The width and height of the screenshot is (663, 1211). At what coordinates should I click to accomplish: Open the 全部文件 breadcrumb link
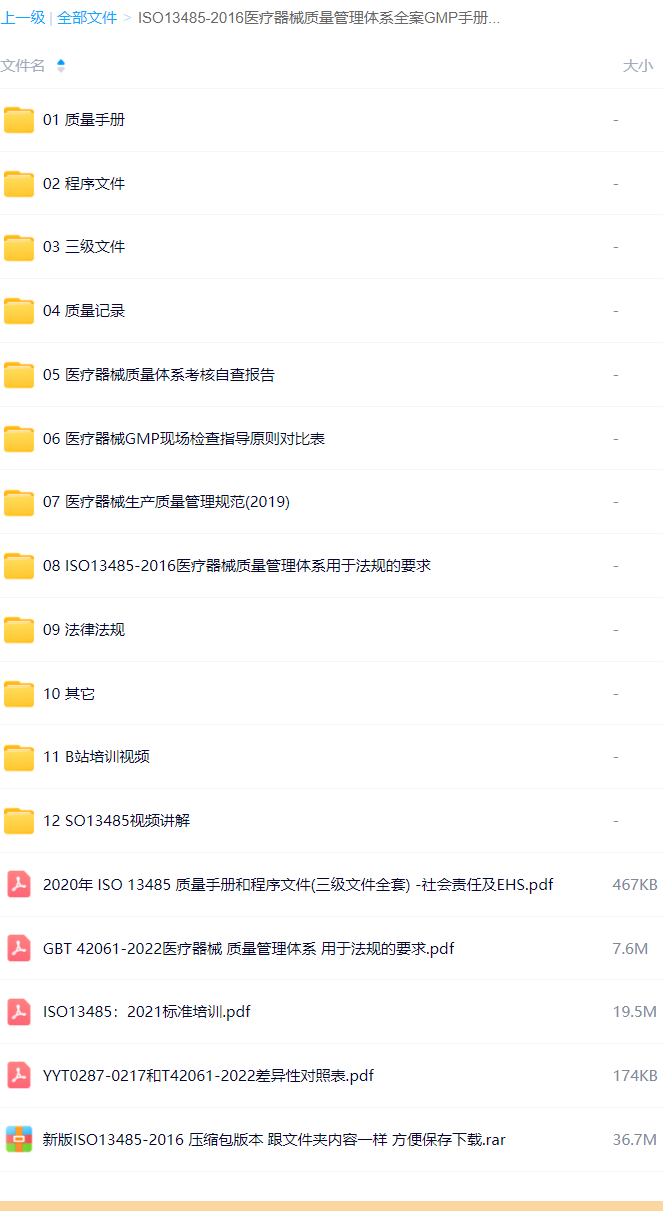(87, 18)
